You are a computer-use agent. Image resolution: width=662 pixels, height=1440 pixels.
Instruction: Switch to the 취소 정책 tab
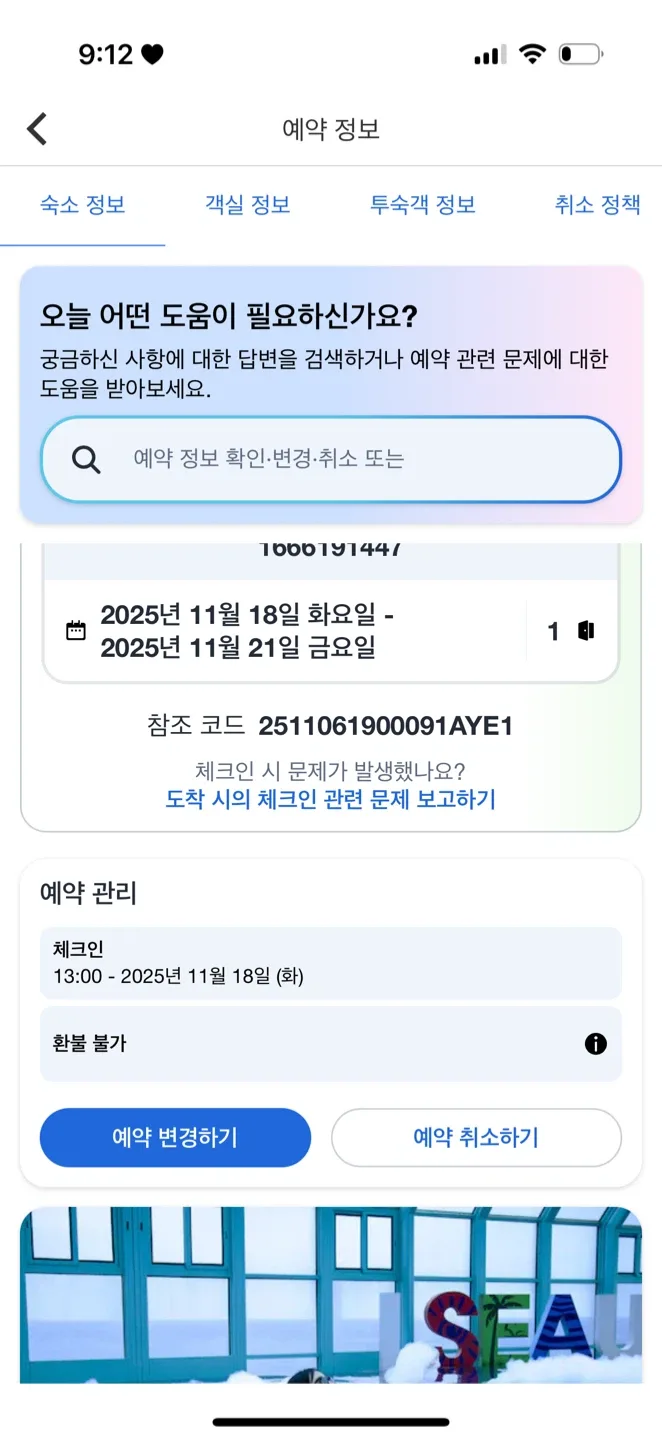(x=597, y=205)
